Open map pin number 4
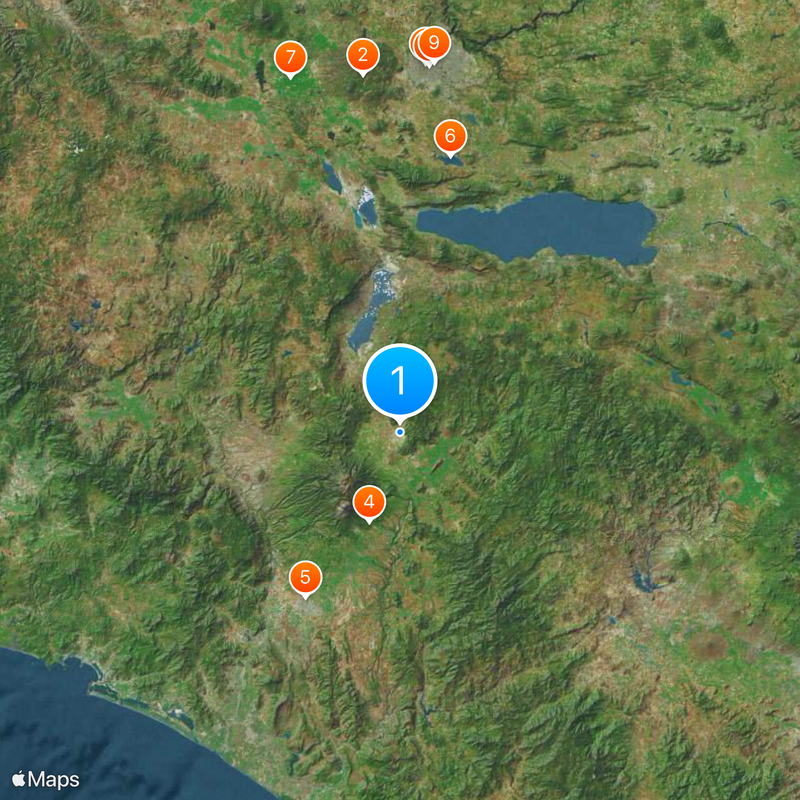This screenshot has height=800, width=800. (369, 502)
